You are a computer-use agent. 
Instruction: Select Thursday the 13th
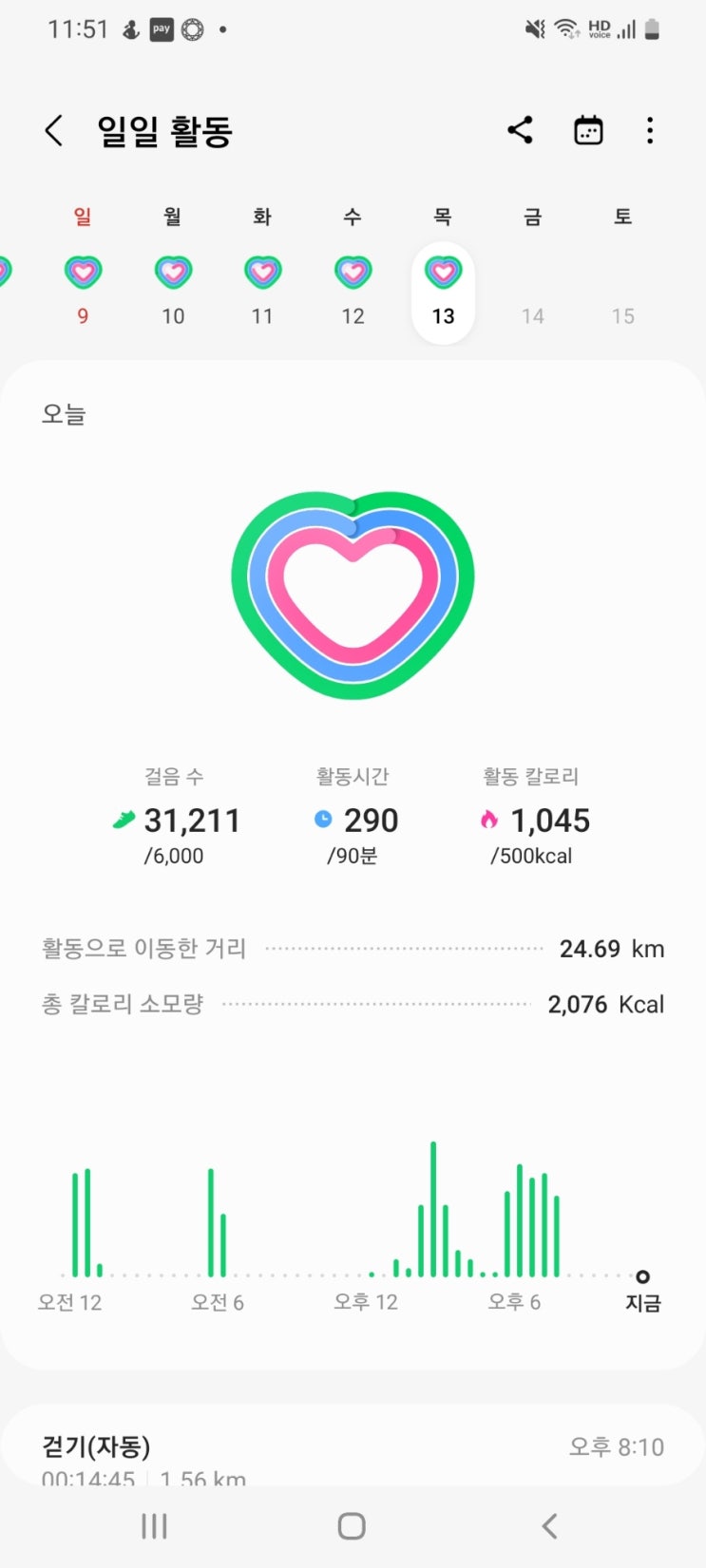[x=443, y=290]
